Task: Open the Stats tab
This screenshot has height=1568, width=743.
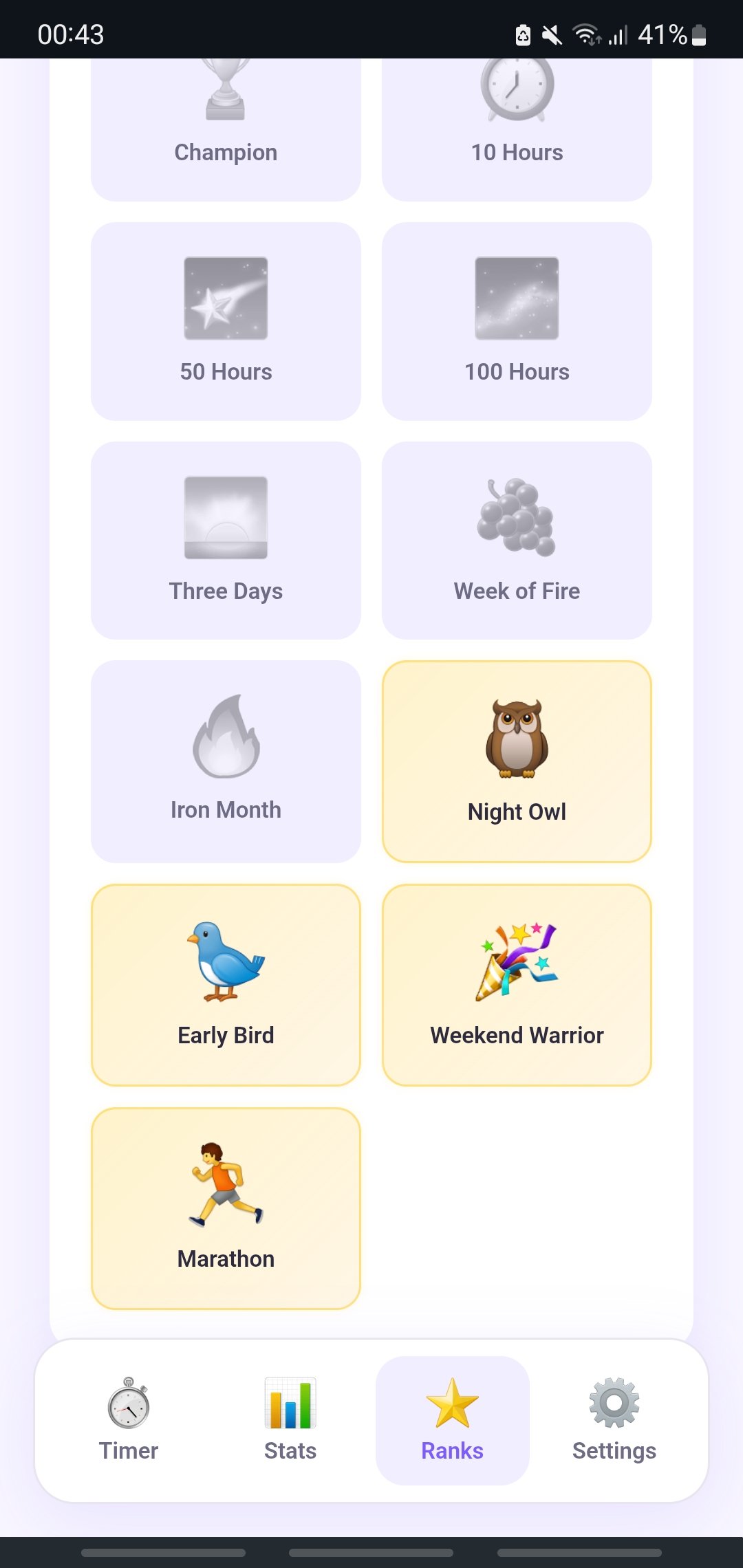Action: coord(290,1420)
